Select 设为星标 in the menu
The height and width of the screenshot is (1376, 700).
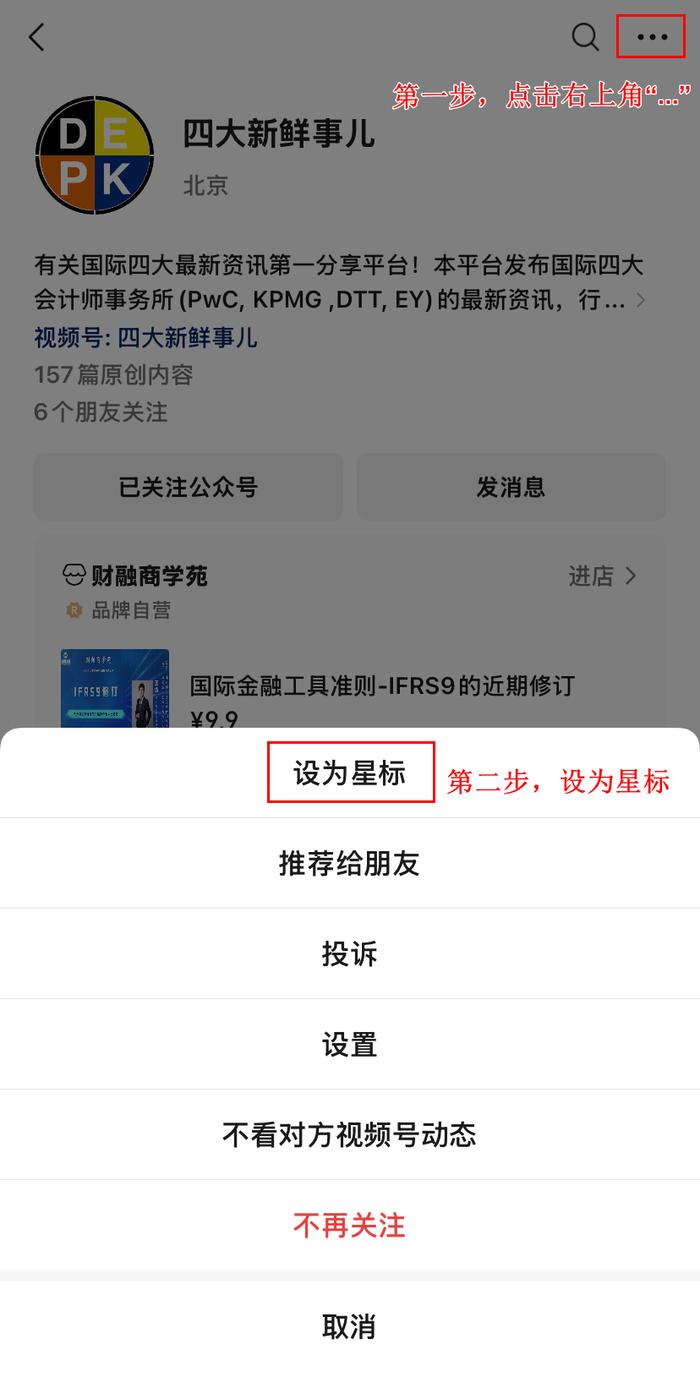(x=350, y=773)
